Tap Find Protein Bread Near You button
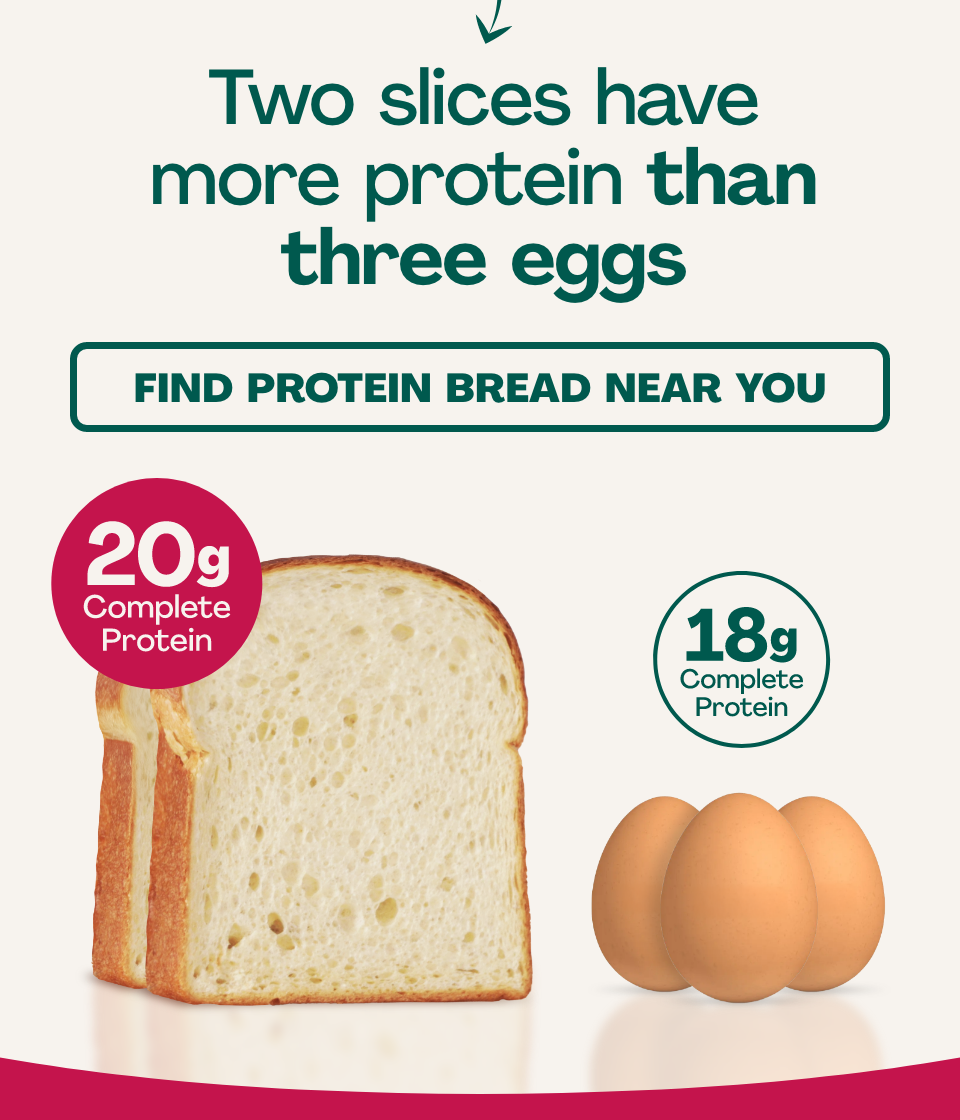 (480, 388)
